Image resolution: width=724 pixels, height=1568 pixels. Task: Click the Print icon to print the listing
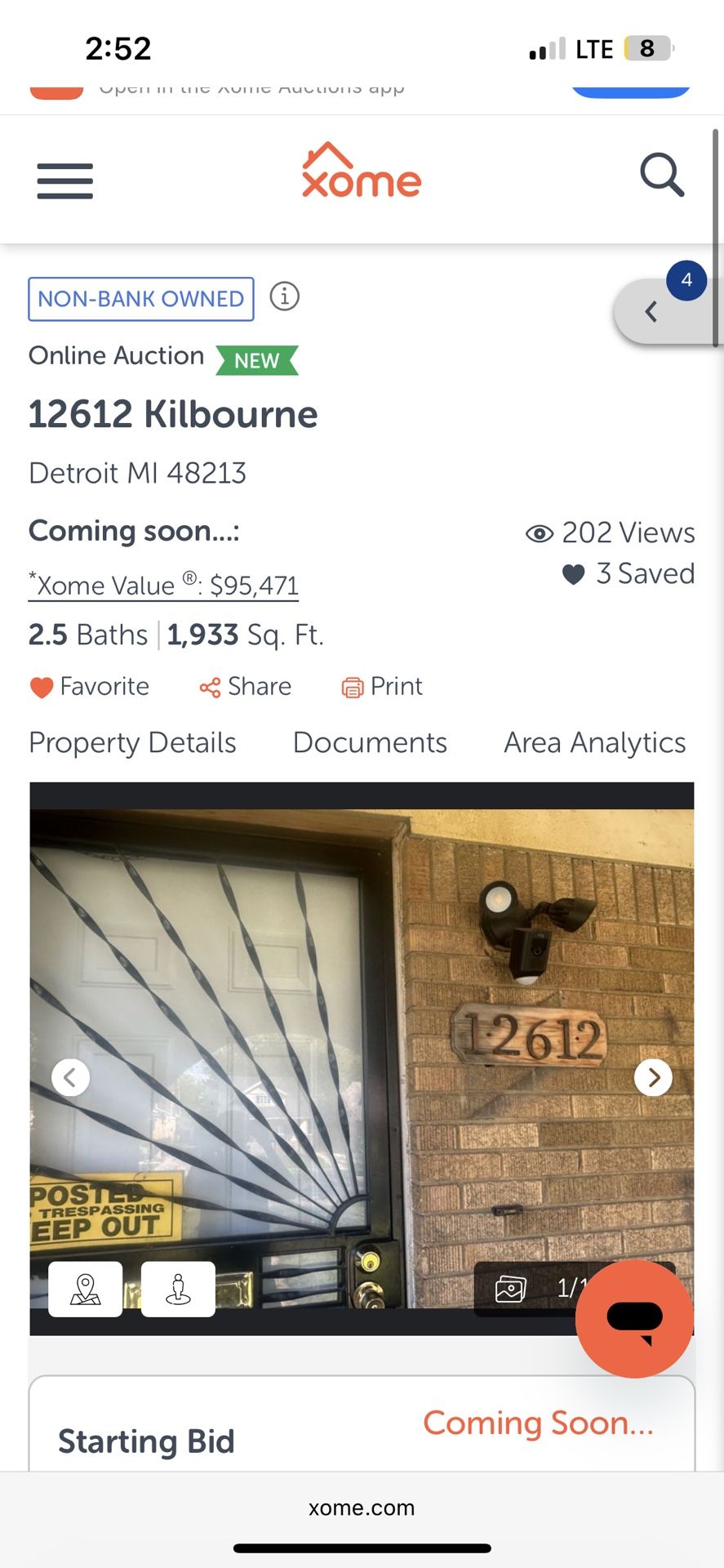click(381, 686)
